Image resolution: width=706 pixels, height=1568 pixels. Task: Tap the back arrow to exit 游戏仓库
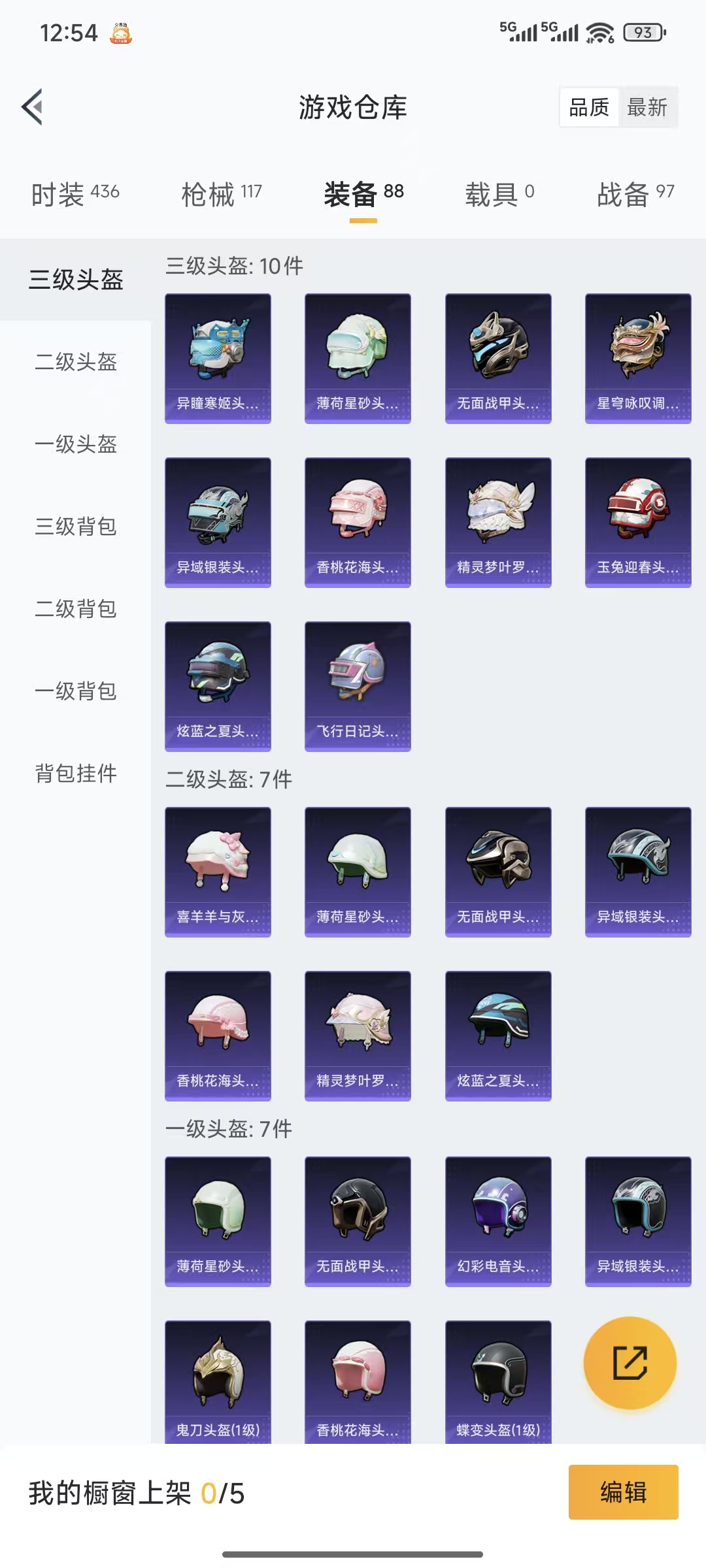[x=32, y=108]
